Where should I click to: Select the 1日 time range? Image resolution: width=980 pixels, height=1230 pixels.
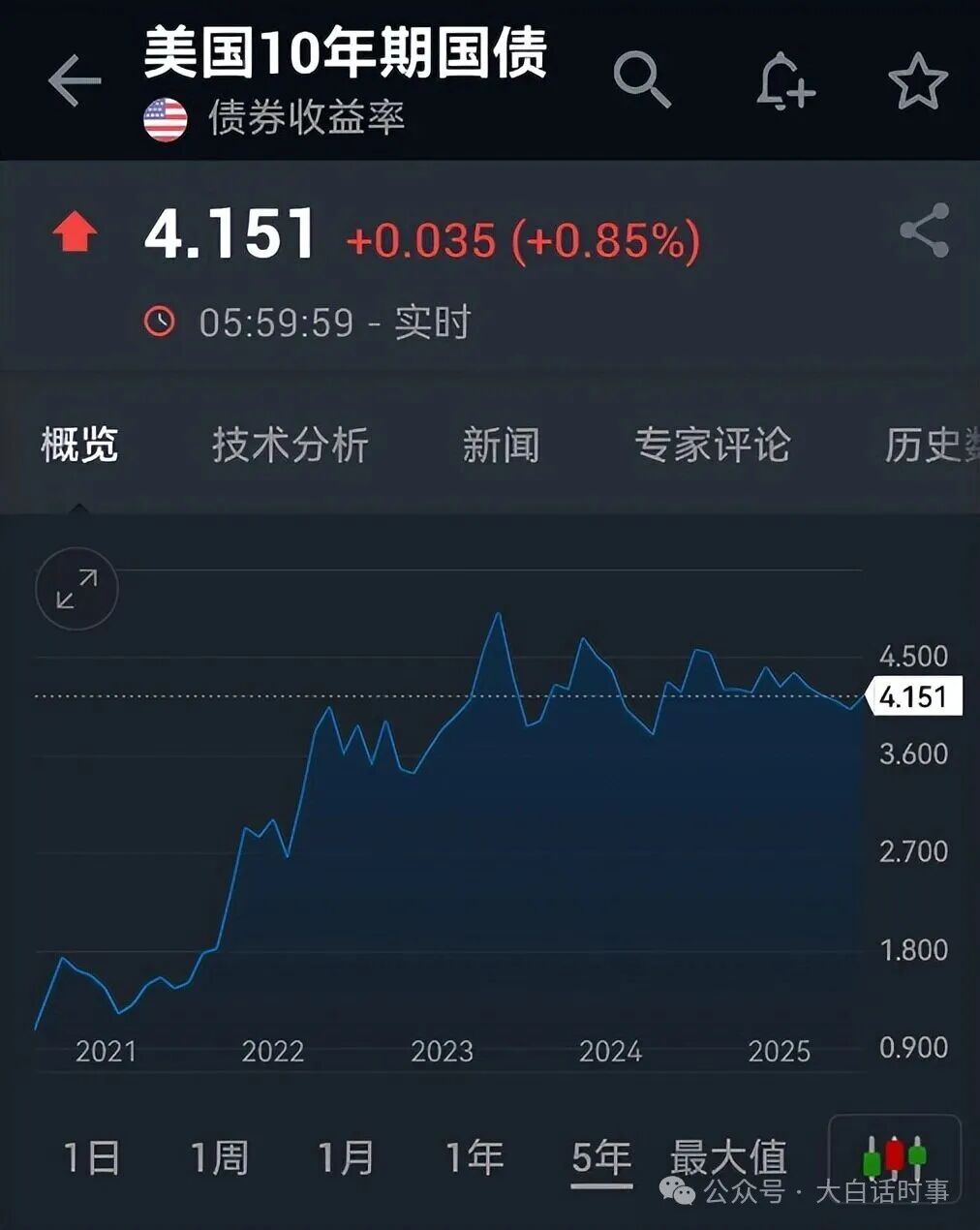94,1156
